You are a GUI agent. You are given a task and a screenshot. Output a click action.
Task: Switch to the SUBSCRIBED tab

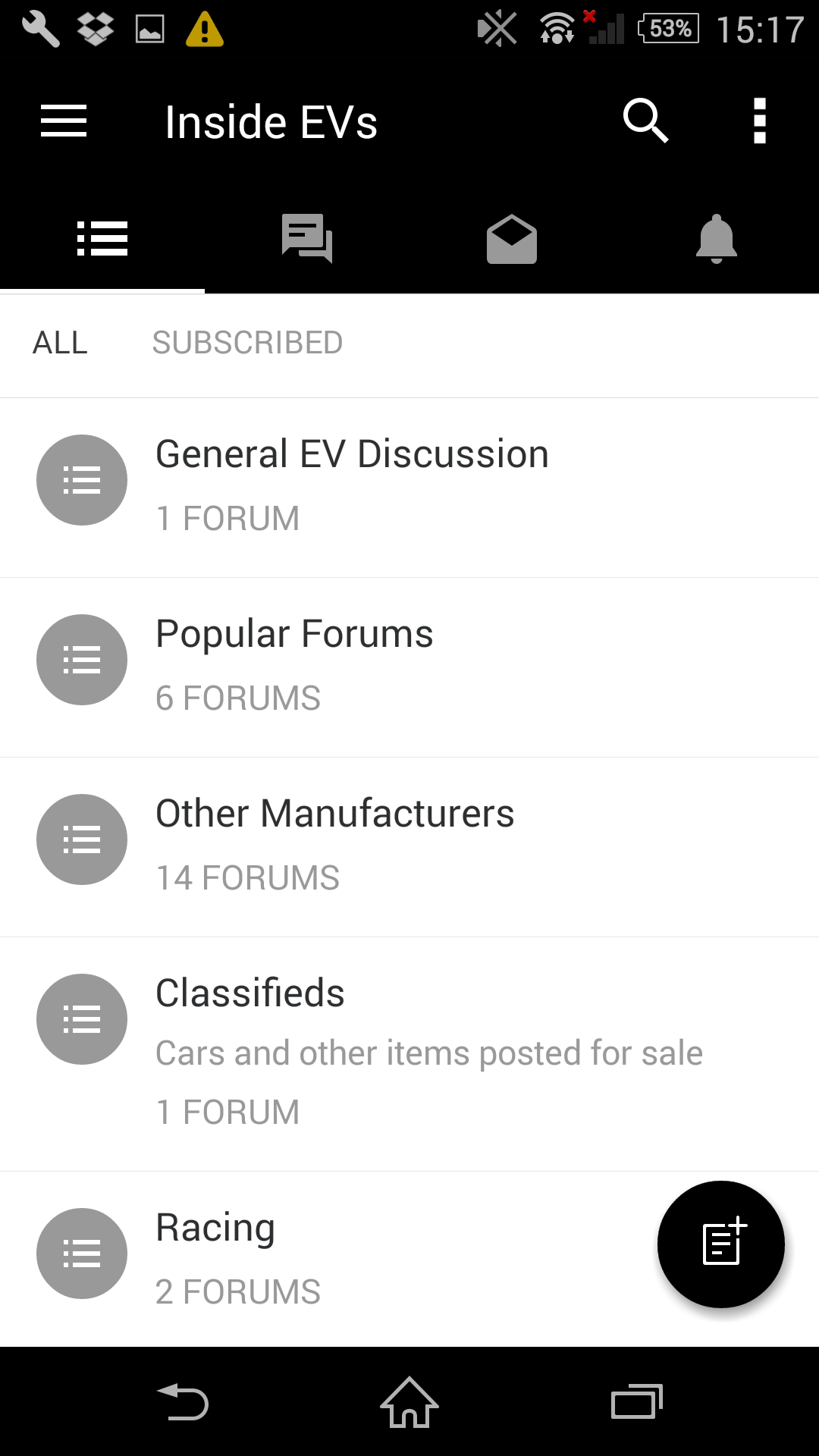(x=248, y=343)
